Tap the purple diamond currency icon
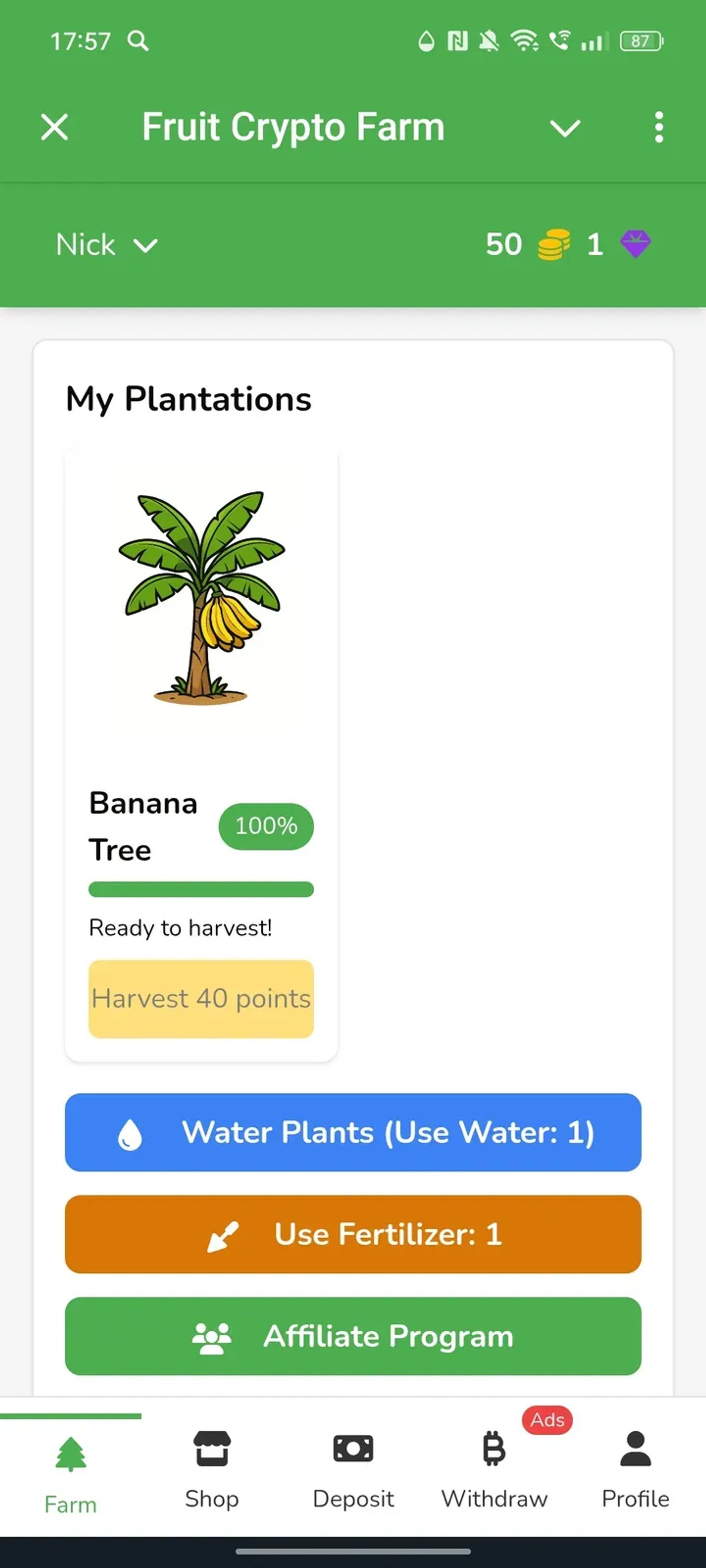 (636, 243)
